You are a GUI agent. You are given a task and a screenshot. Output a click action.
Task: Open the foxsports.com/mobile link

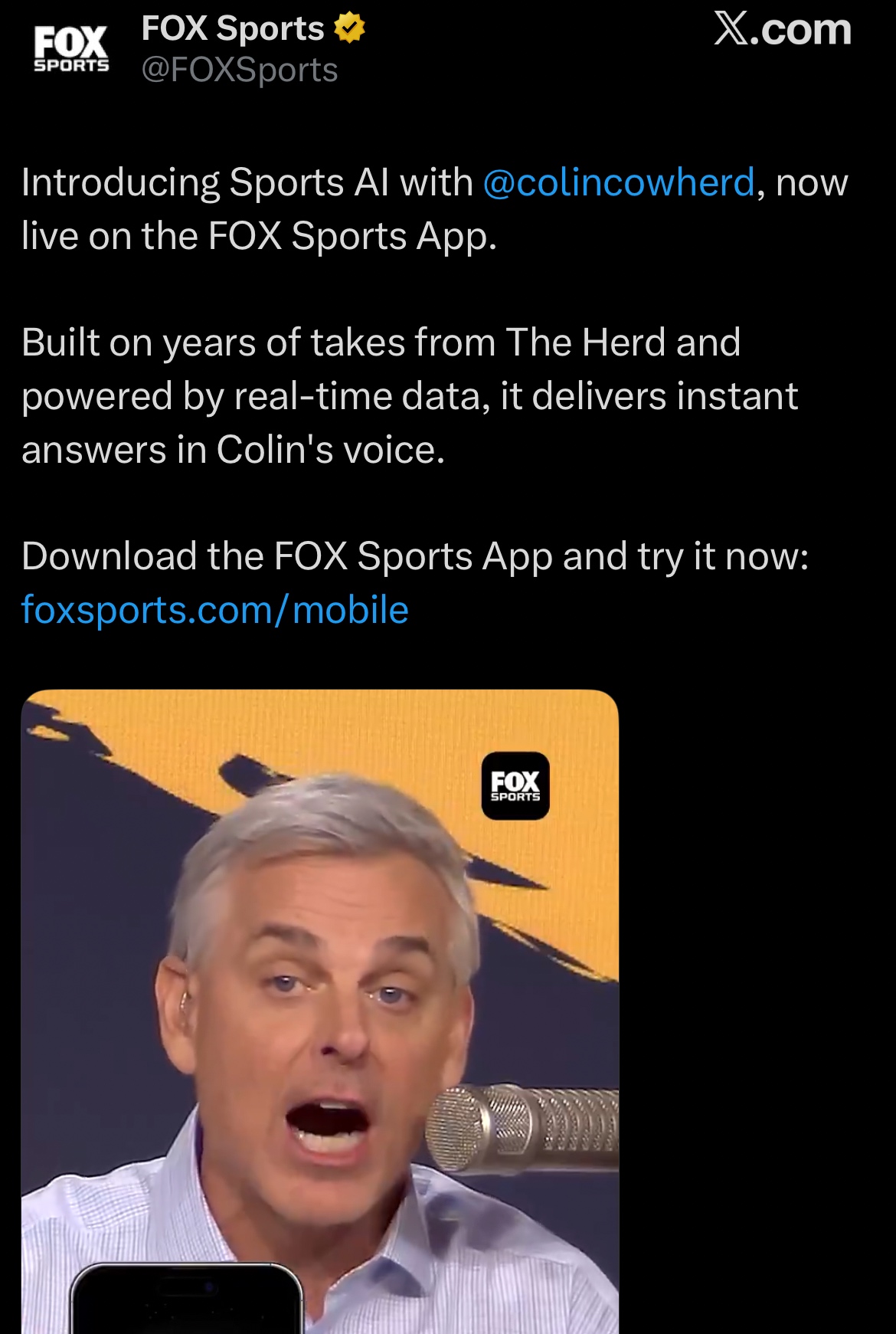214,610
